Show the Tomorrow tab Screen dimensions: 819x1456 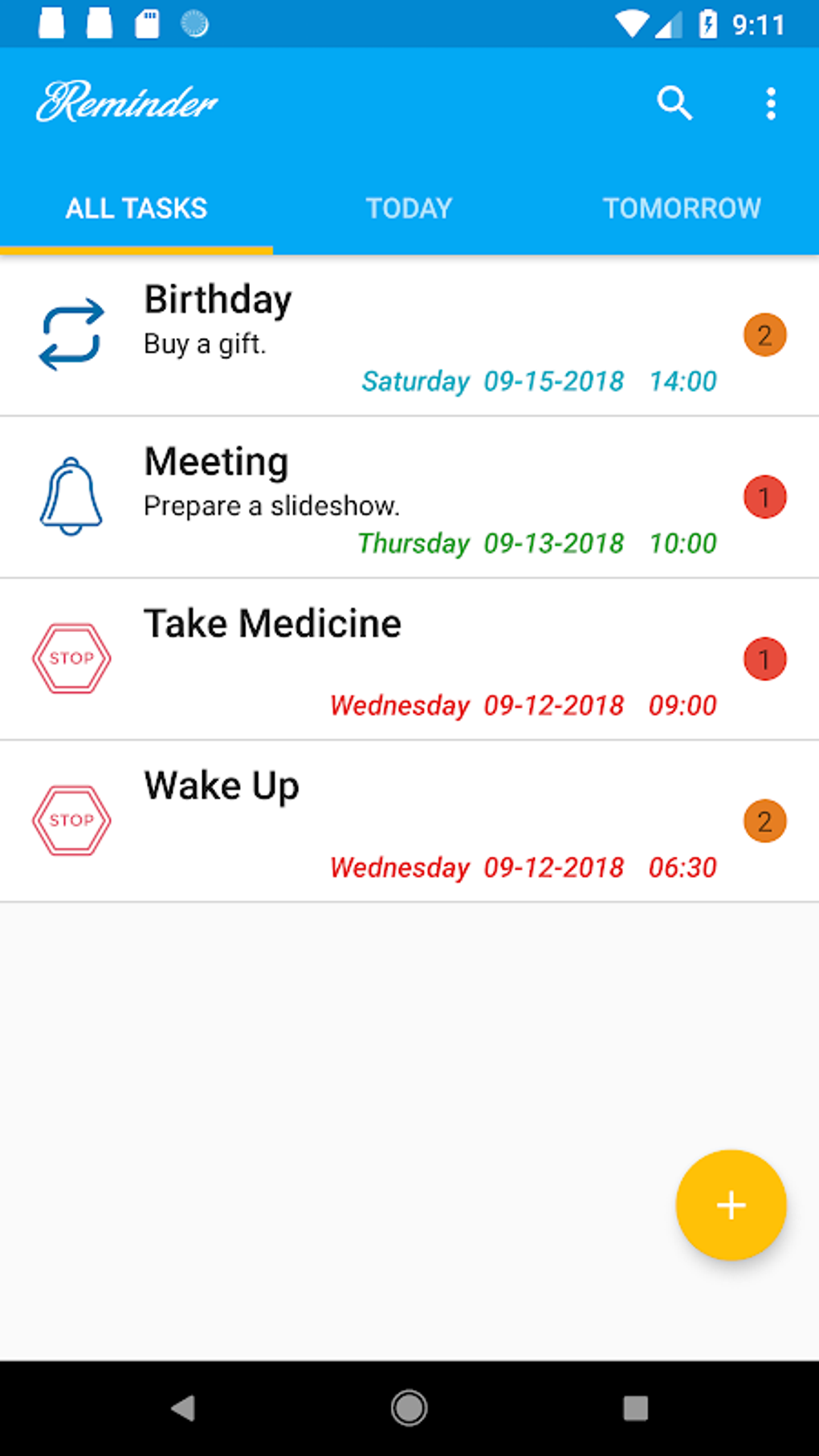tap(682, 209)
